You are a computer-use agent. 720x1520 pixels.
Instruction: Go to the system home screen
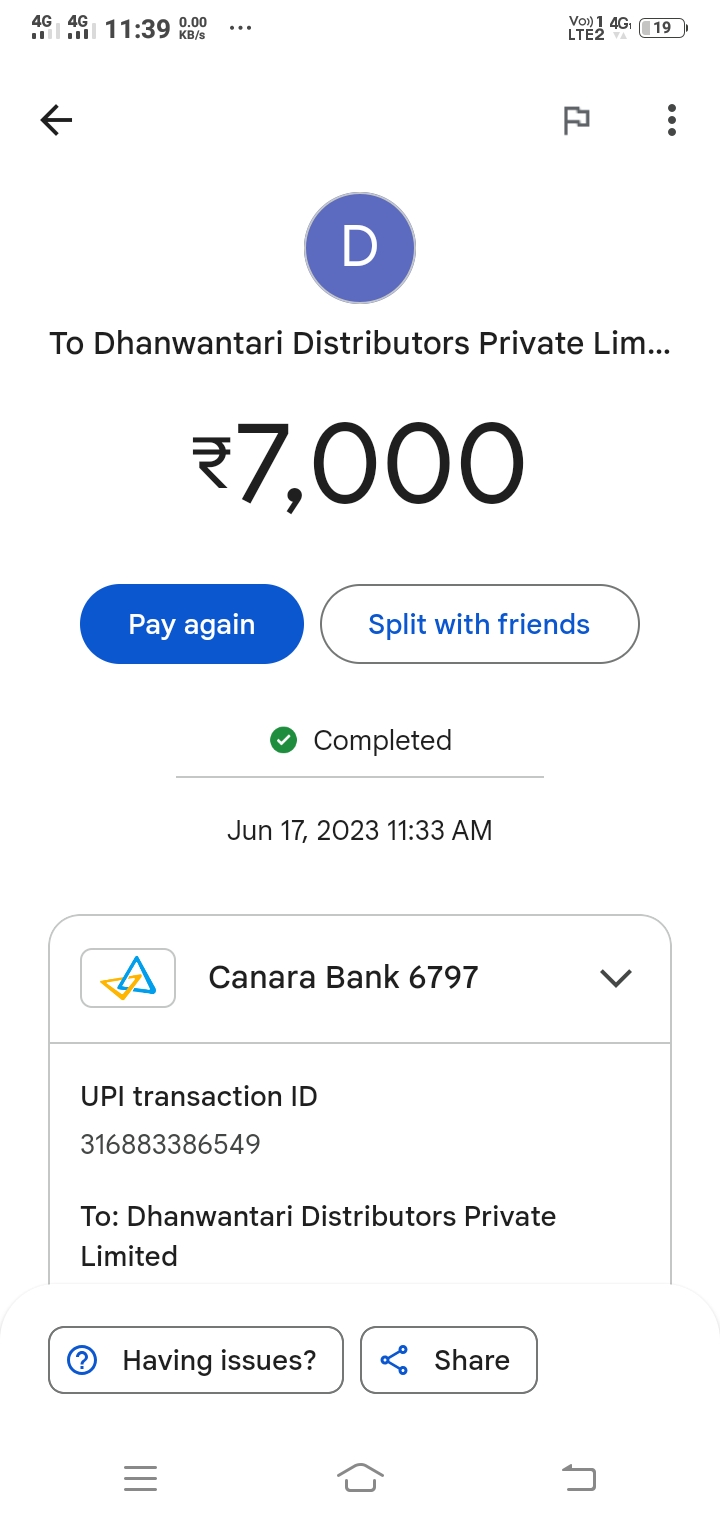coord(360,1477)
